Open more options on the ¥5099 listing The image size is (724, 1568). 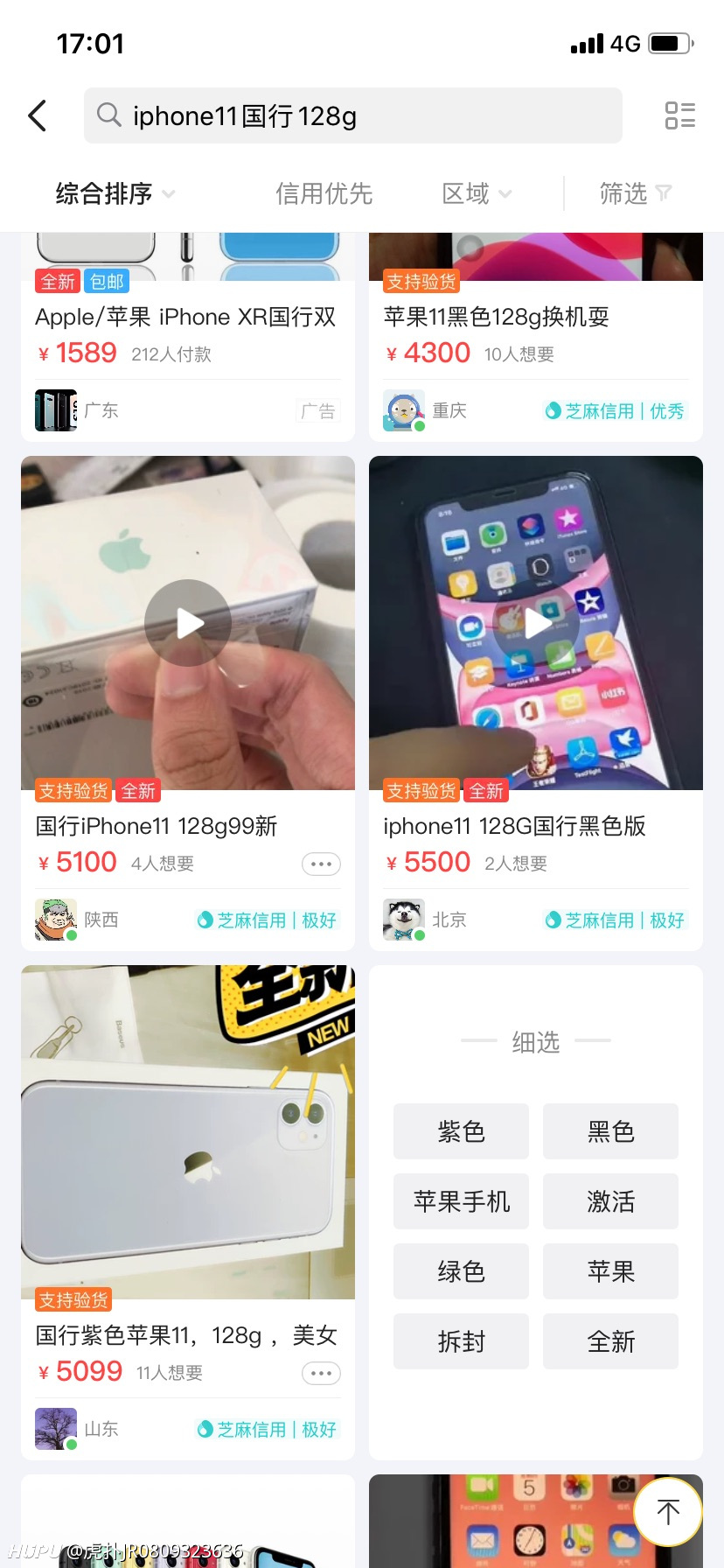321,1373
